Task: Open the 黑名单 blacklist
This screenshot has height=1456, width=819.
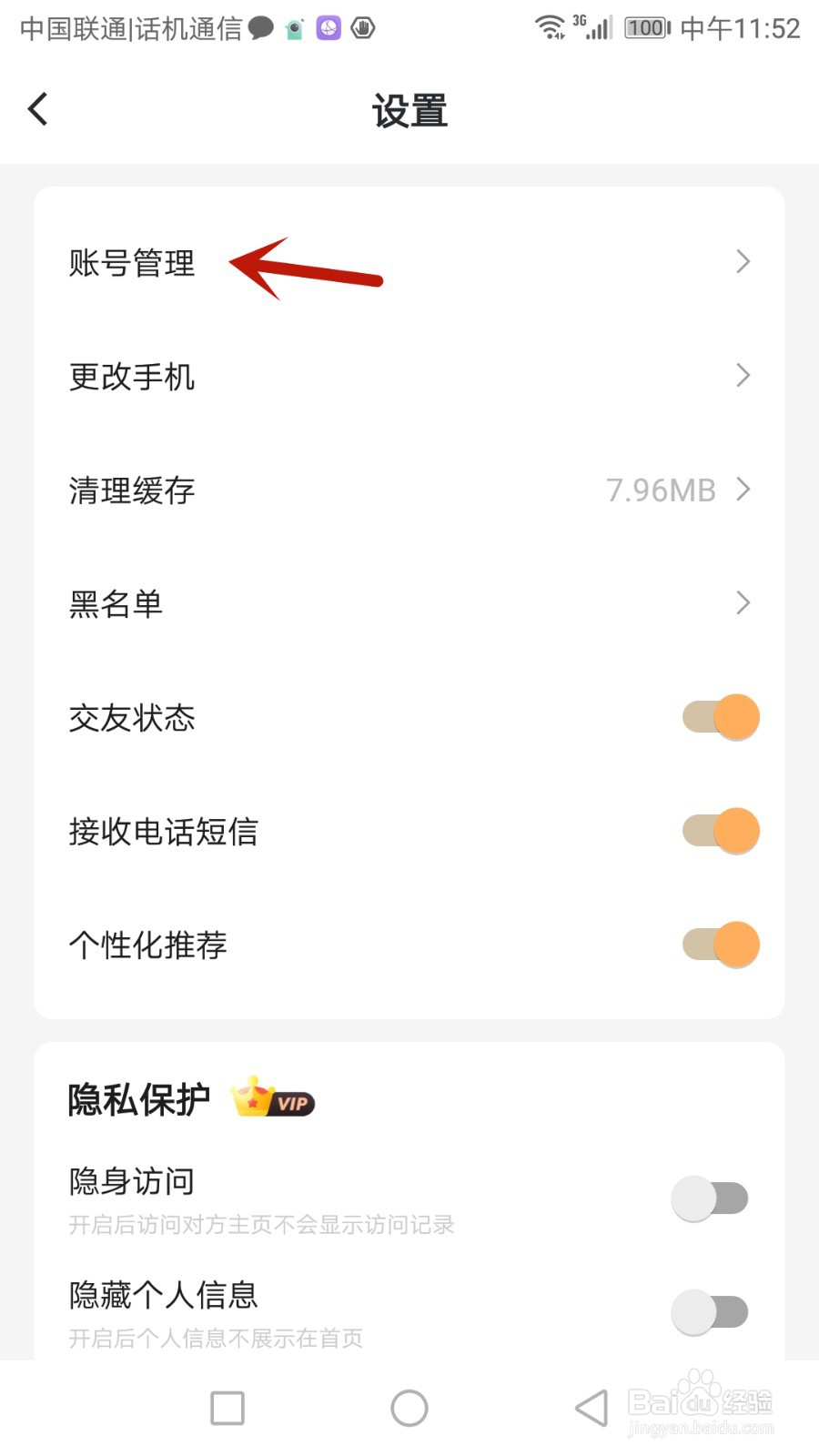Action: coord(409,603)
